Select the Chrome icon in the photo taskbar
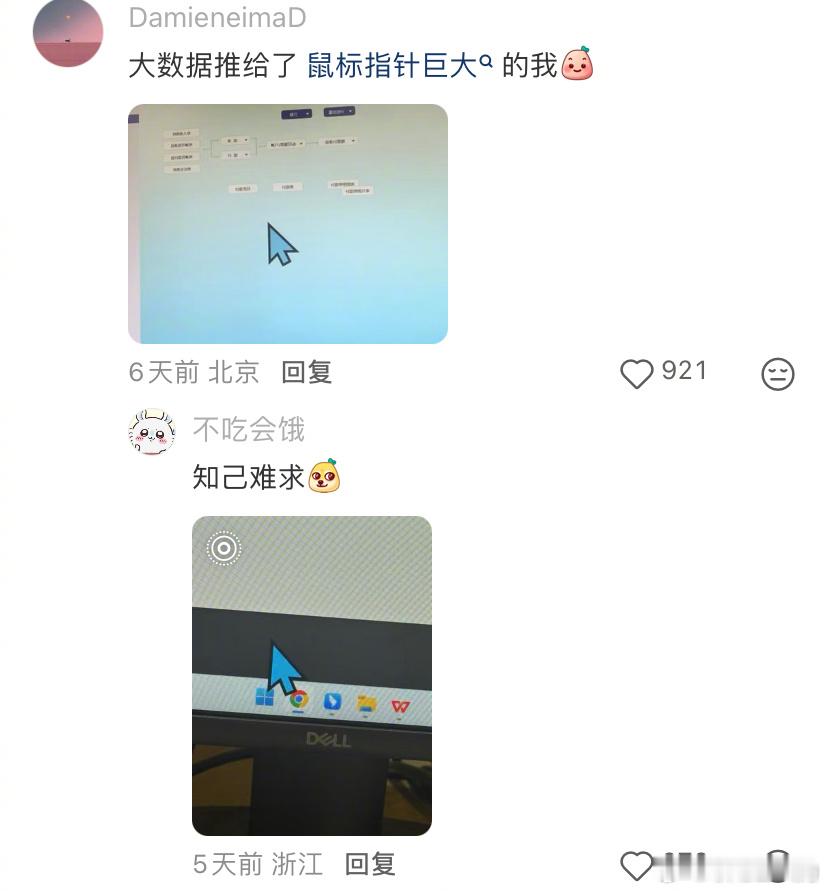The width and height of the screenshot is (828, 891). click(297, 700)
